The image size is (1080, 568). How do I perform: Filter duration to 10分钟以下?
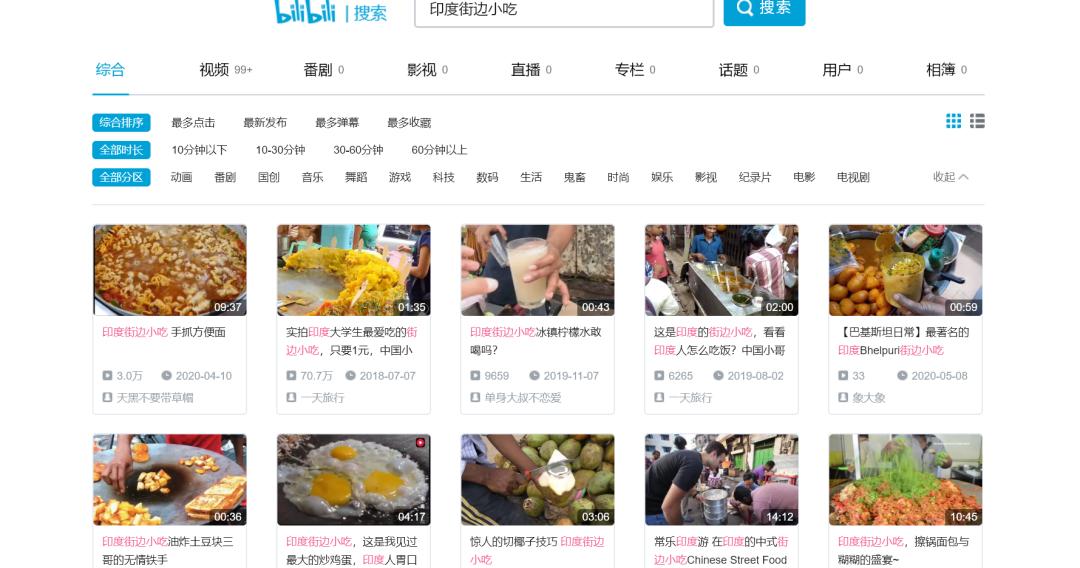(x=199, y=150)
